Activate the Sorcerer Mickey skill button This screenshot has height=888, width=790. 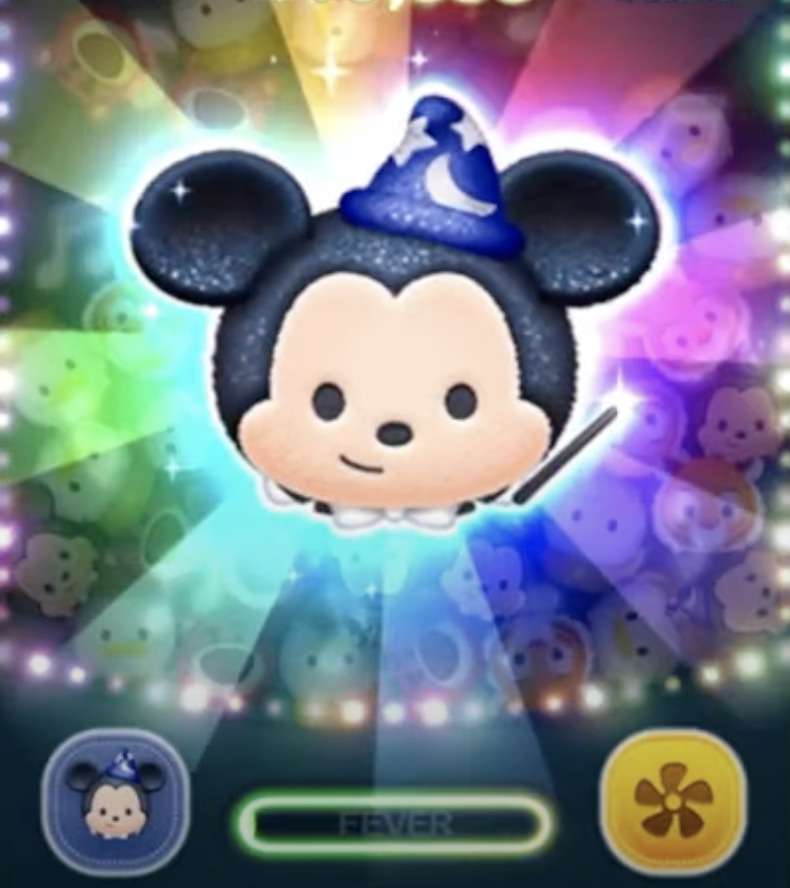coord(115,801)
